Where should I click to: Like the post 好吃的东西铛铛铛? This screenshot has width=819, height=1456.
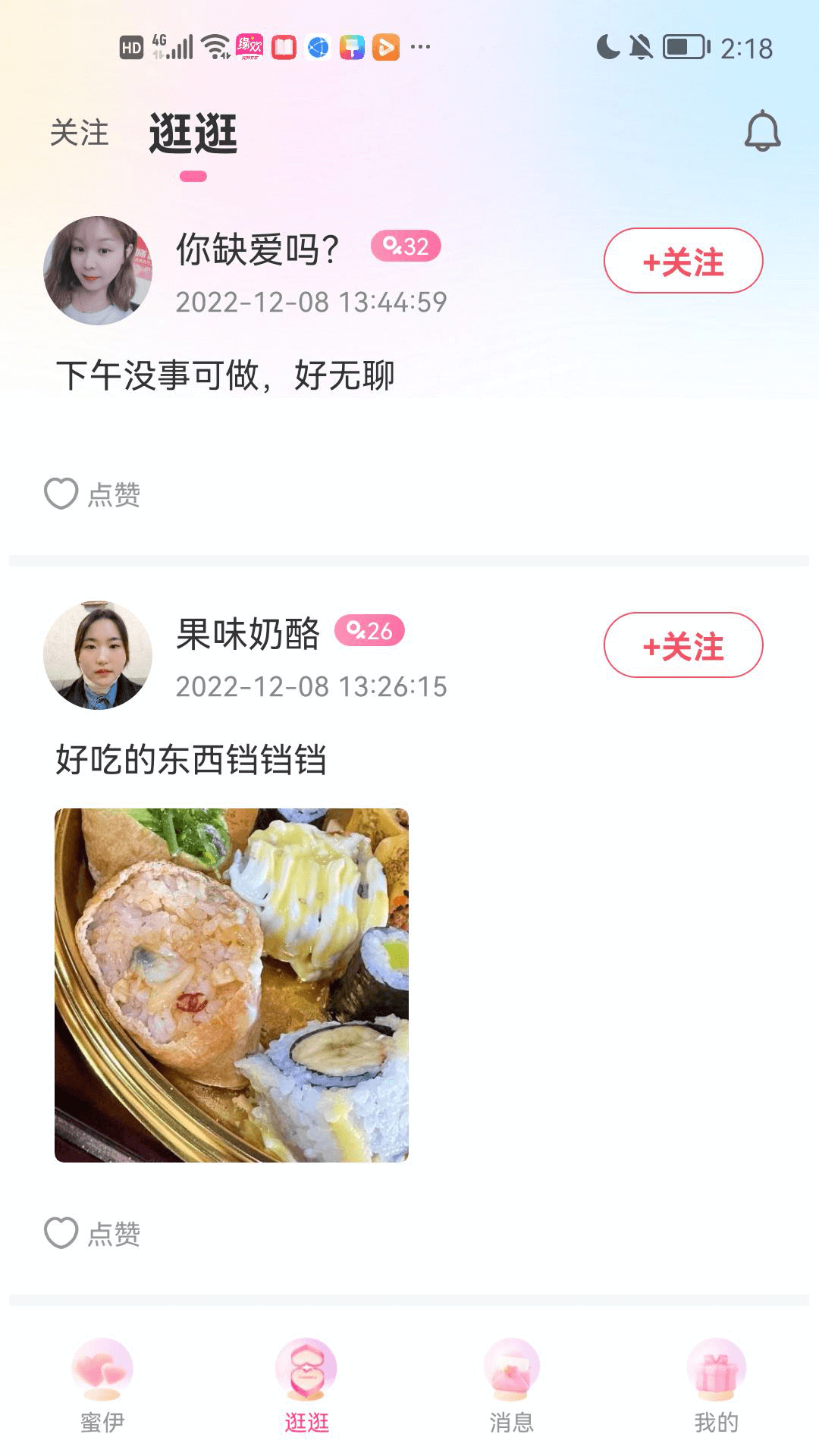click(93, 1233)
